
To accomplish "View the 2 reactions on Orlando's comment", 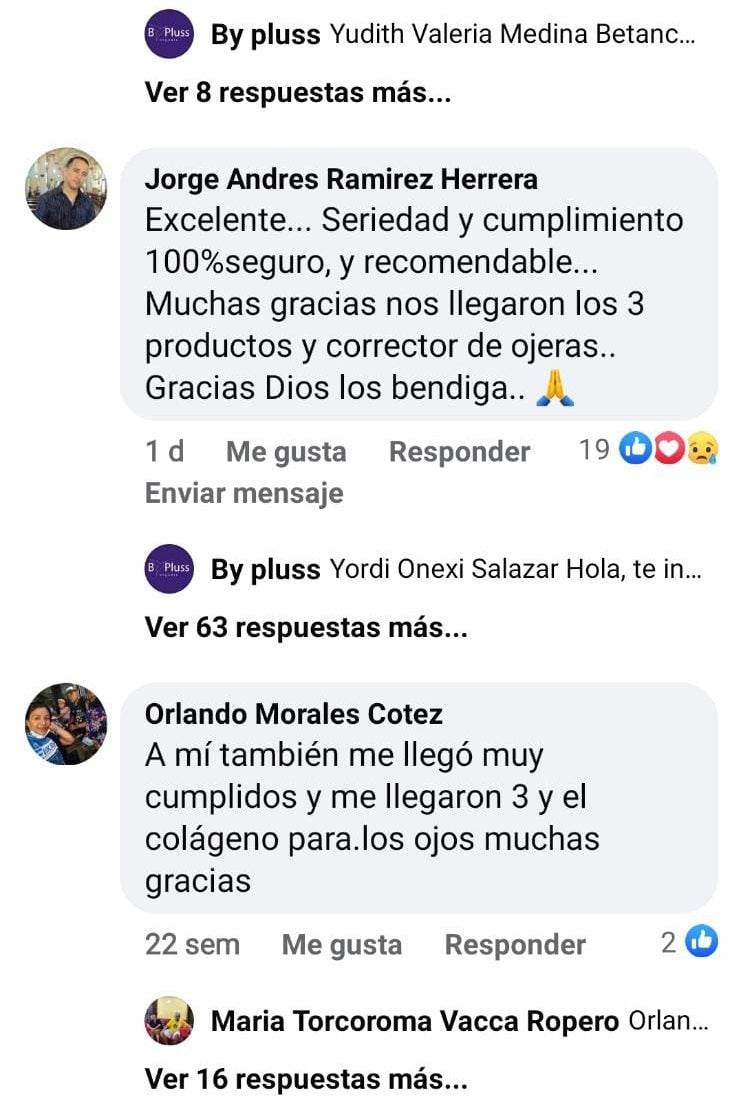I will coord(690,942).
